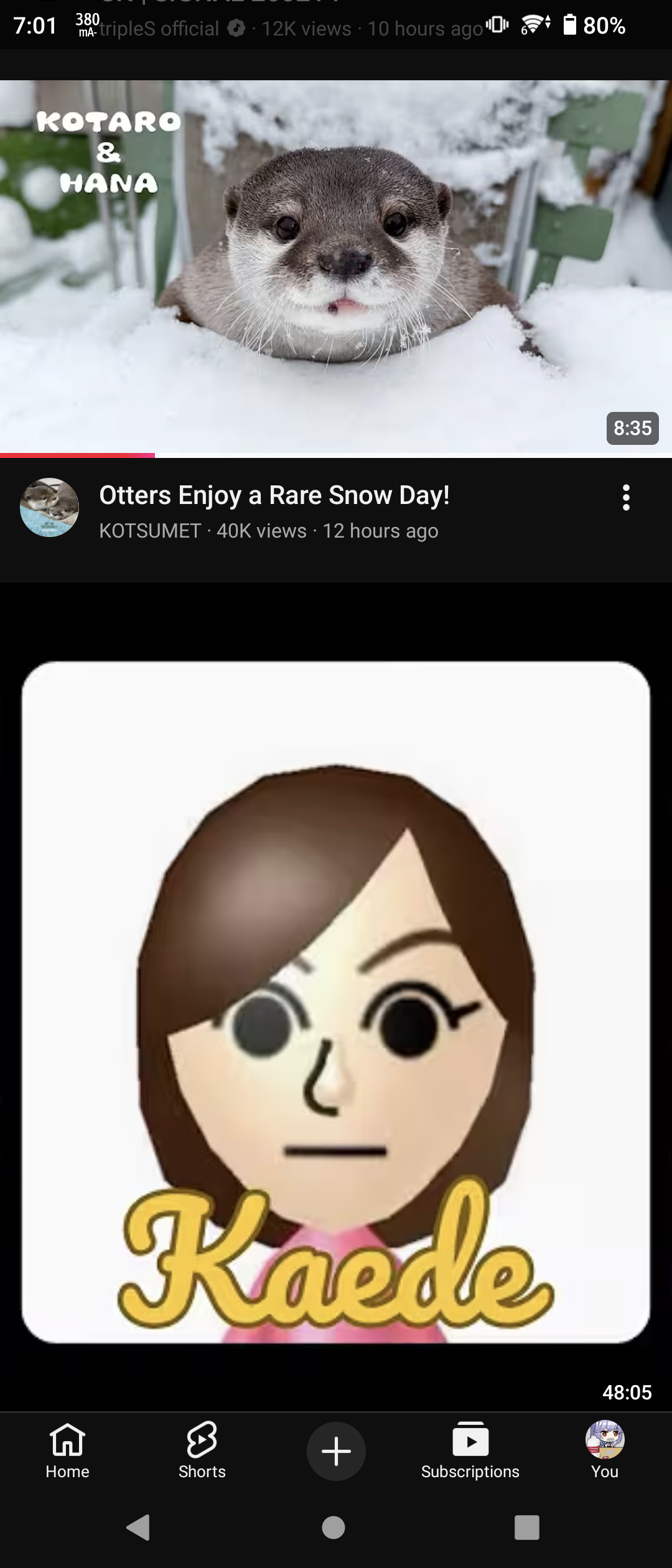Screen dimensions: 672x1568
Task: Play the Otters Enjoy a Rare Snow Day video
Action: click(336, 268)
